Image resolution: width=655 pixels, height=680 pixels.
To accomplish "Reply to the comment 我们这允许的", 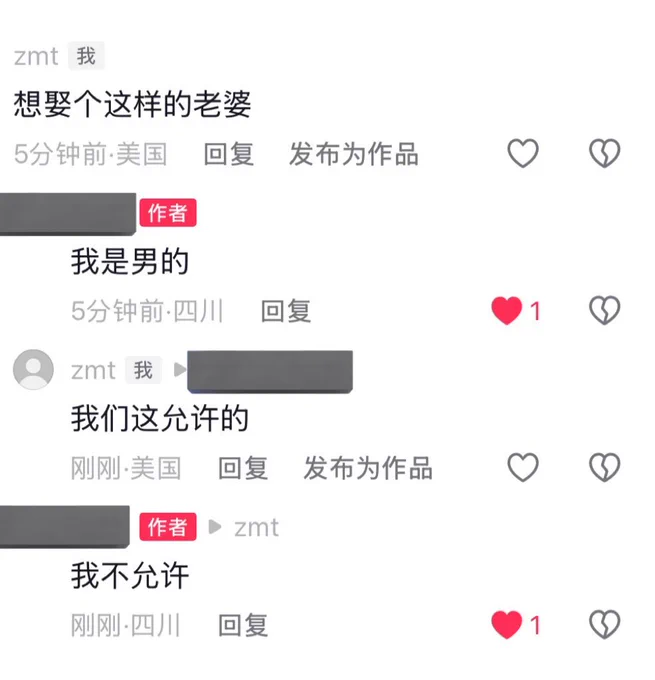I will pyautogui.click(x=243, y=468).
